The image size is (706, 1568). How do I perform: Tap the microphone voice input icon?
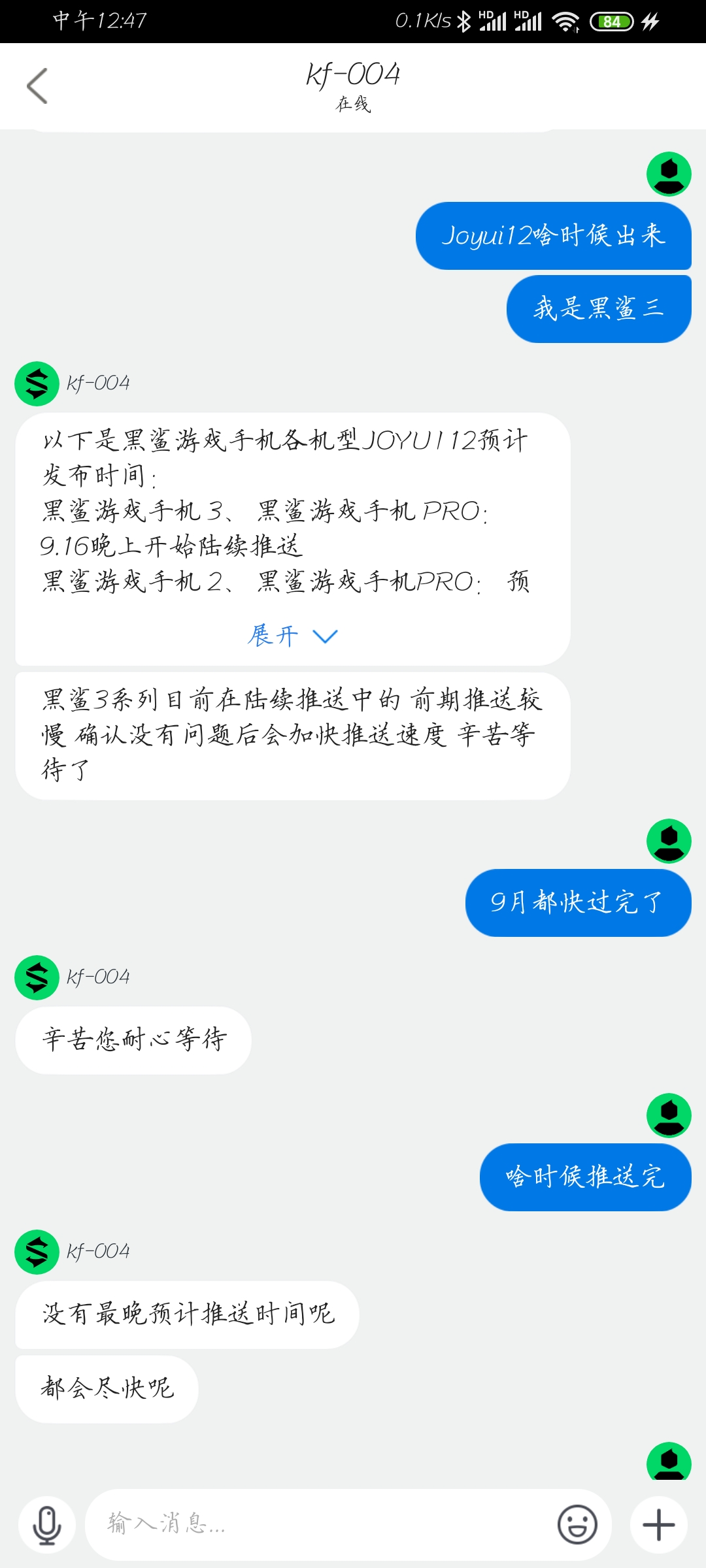pyautogui.click(x=47, y=1525)
